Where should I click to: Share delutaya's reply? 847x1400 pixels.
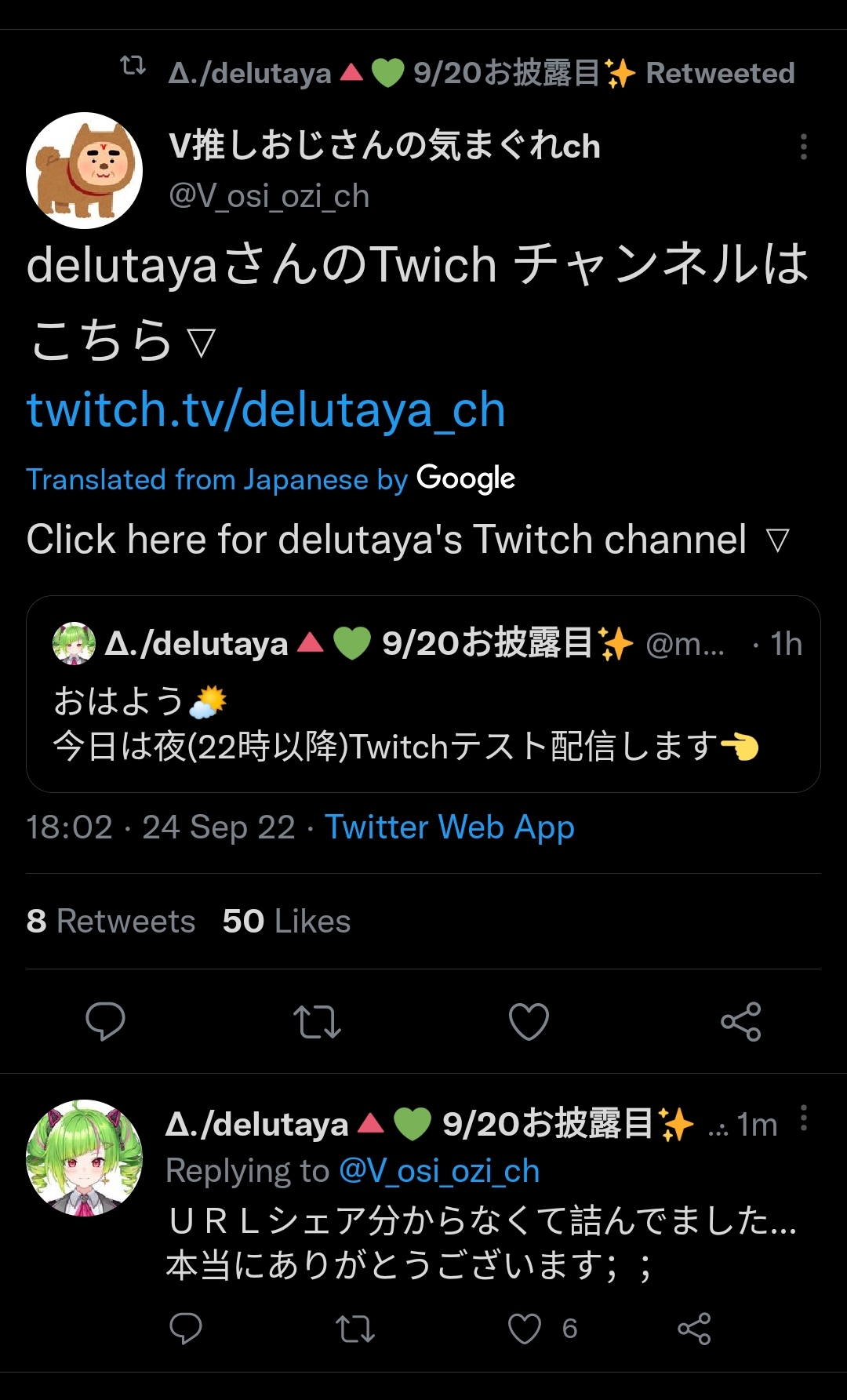[x=694, y=1329]
